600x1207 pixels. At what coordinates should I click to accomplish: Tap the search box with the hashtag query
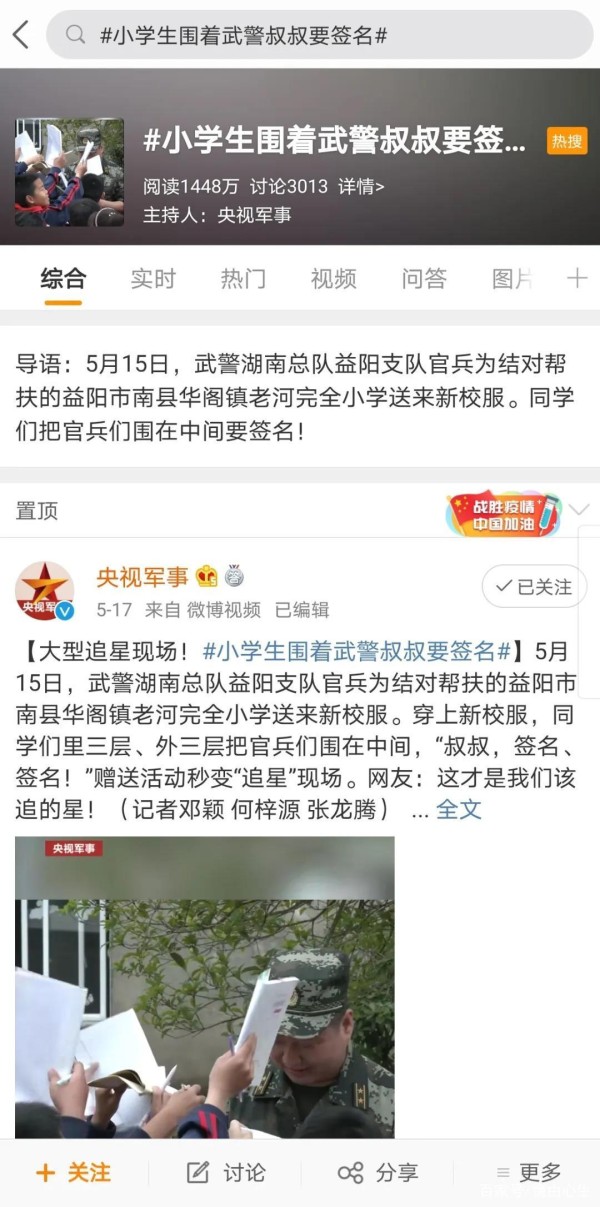point(320,35)
